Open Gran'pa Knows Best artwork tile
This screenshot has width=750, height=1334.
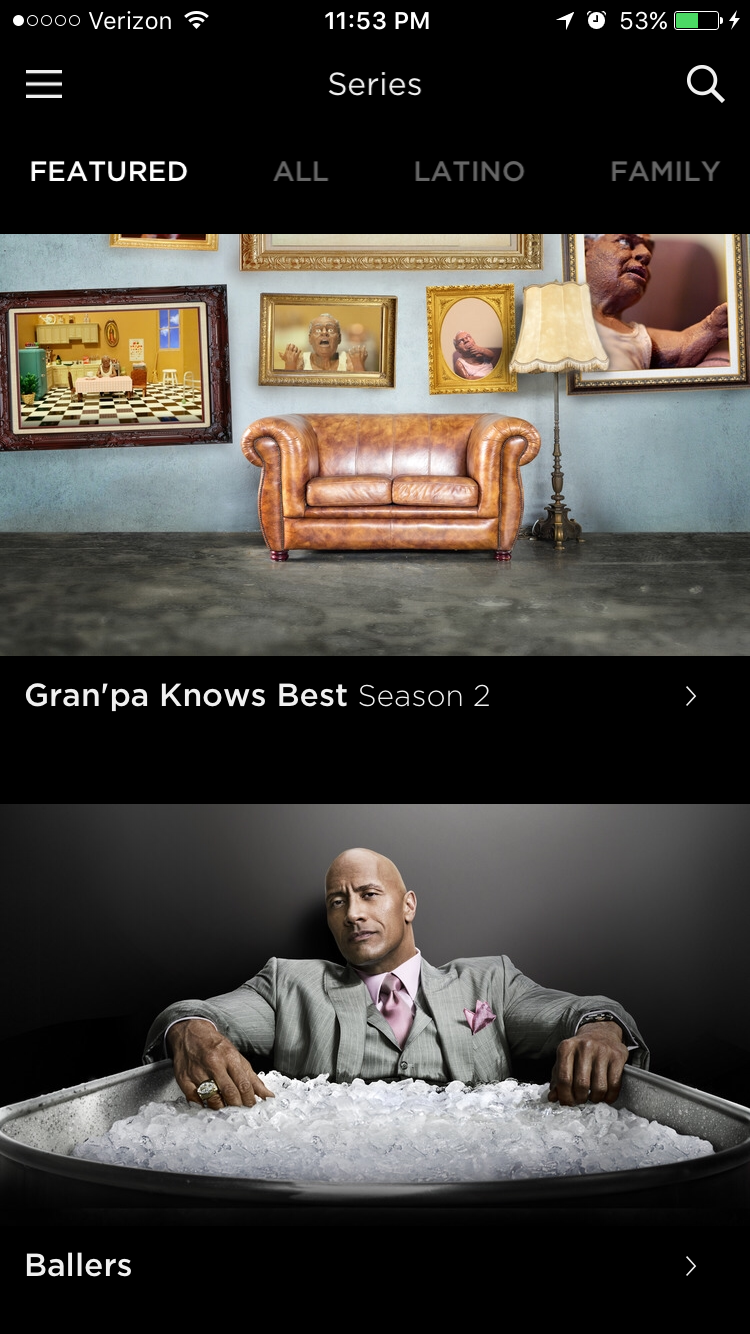(x=375, y=444)
